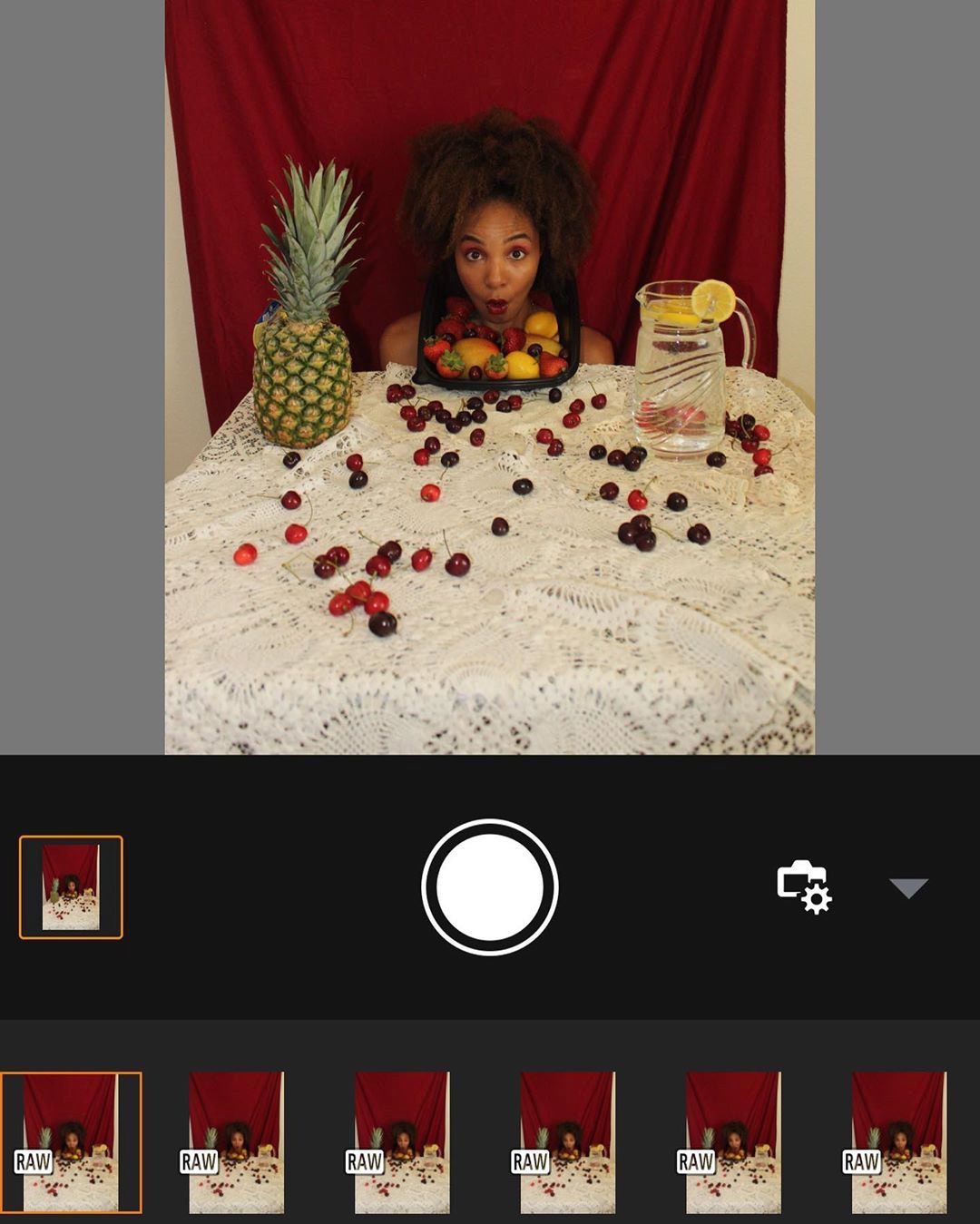The image size is (980, 1224).
Task: Select the fifth RAW thumbnail
Action: coord(733,1142)
